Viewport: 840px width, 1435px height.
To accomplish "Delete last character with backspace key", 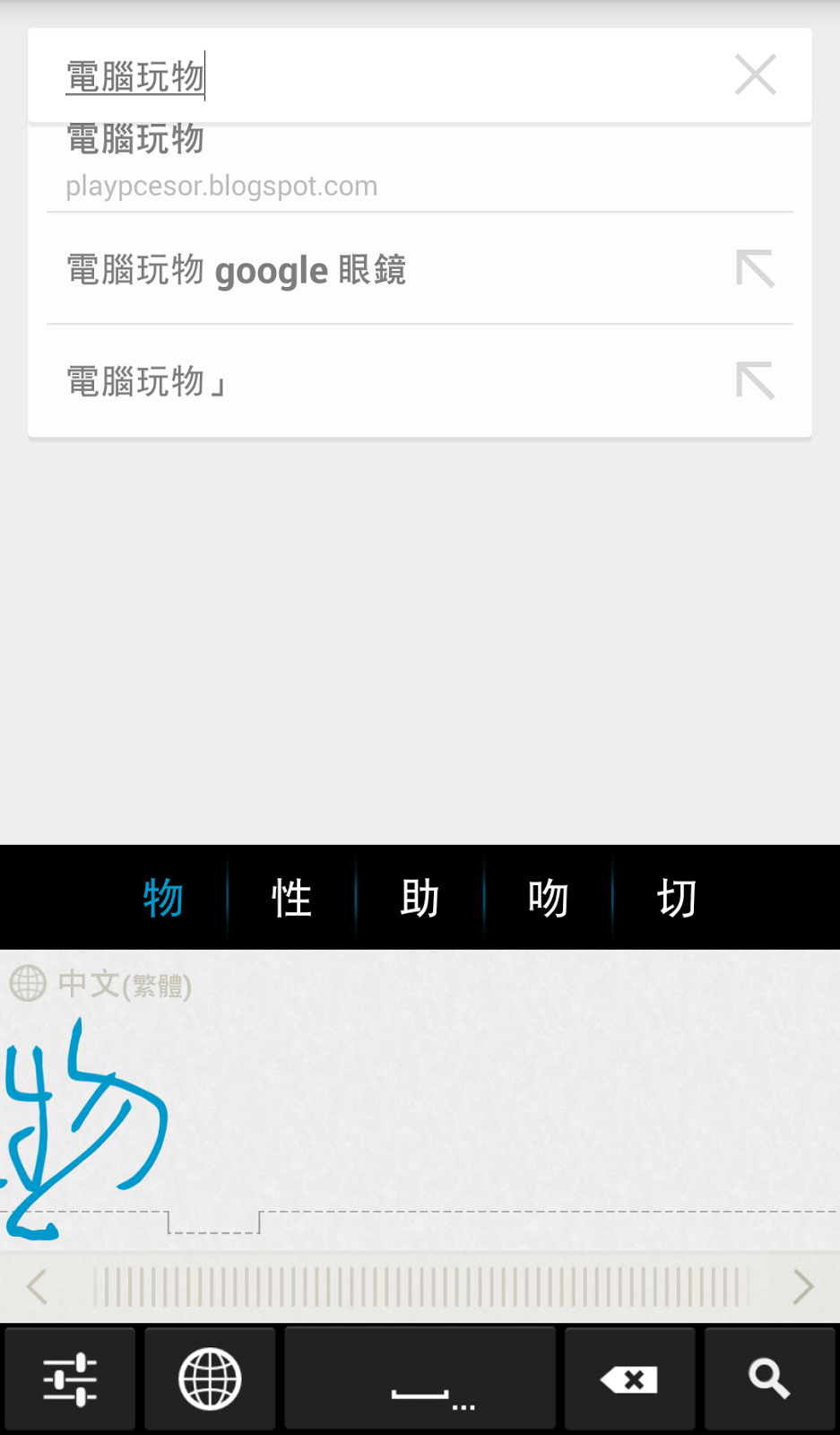I will (629, 1378).
